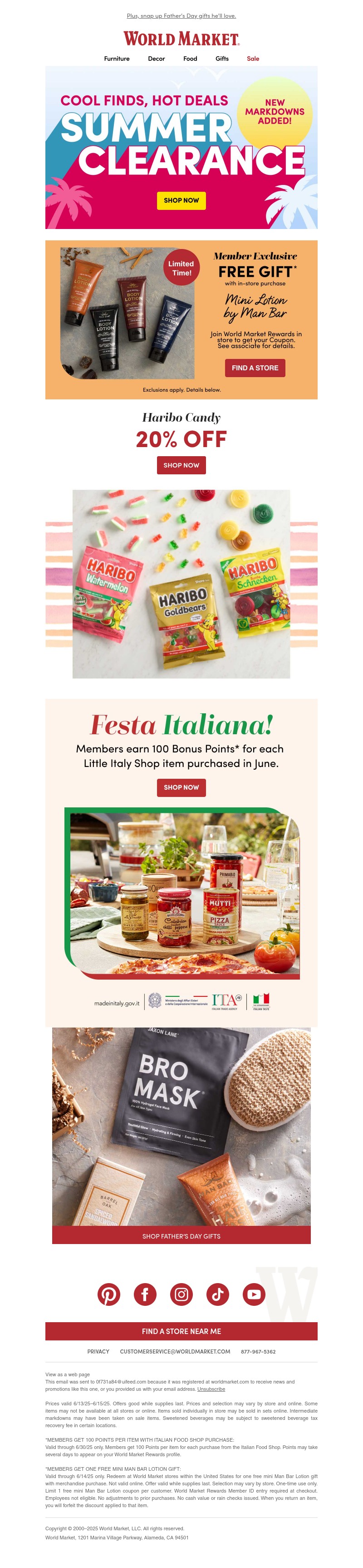Shop Now for Haribo Candy 20% off

[181, 465]
